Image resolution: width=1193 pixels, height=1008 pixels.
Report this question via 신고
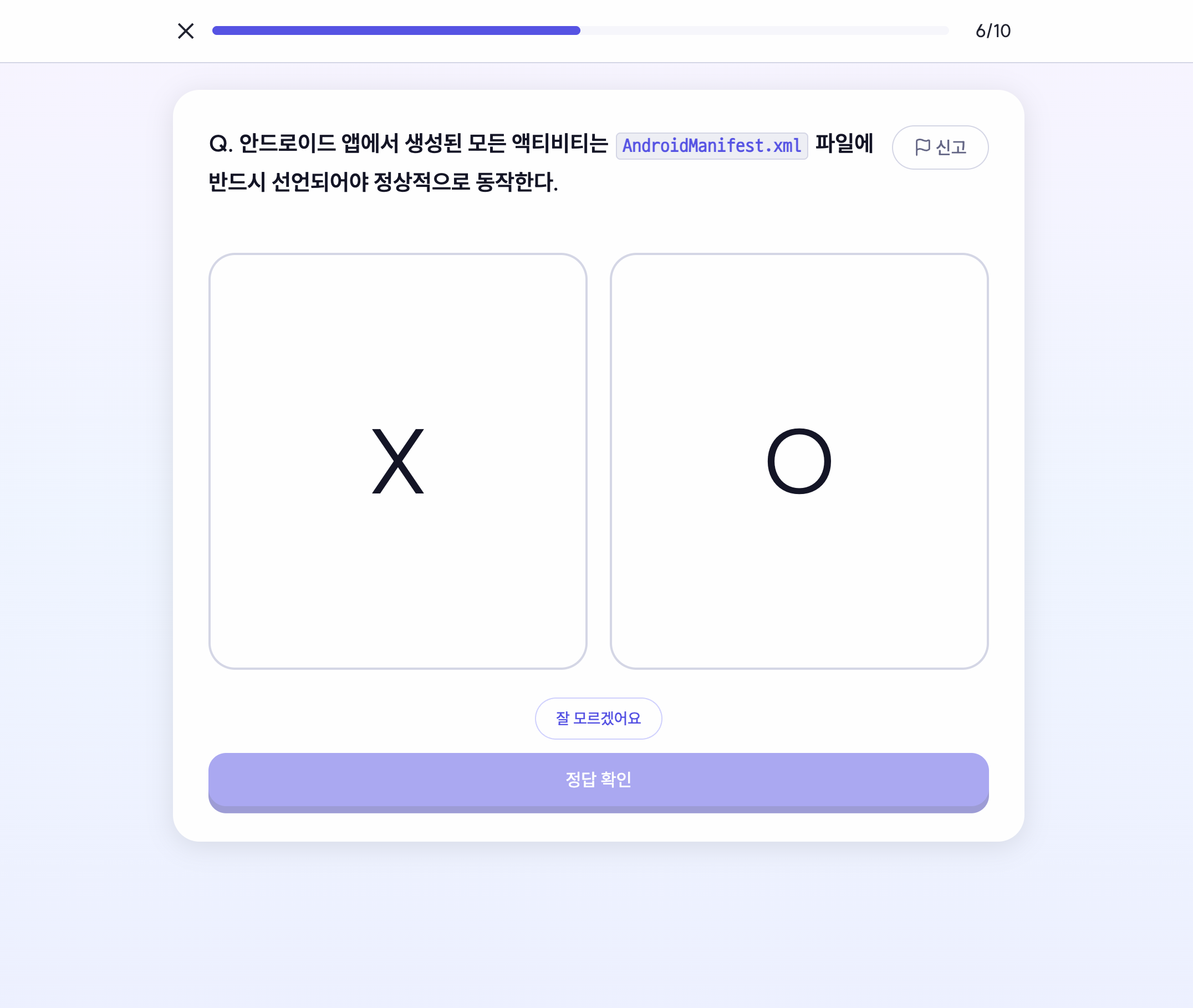(940, 147)
